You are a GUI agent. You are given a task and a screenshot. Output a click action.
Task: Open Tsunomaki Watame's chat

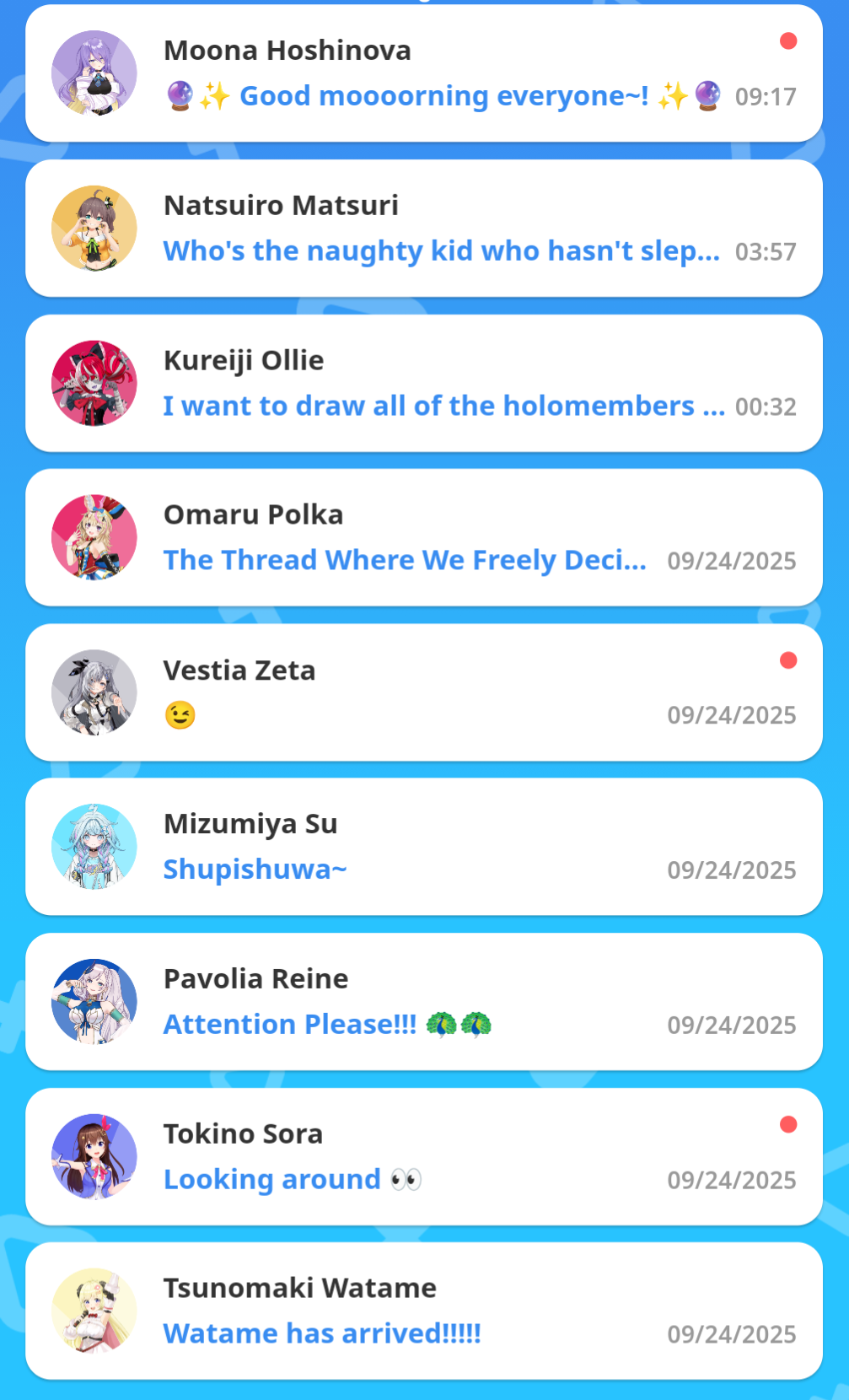point(423,1311)
